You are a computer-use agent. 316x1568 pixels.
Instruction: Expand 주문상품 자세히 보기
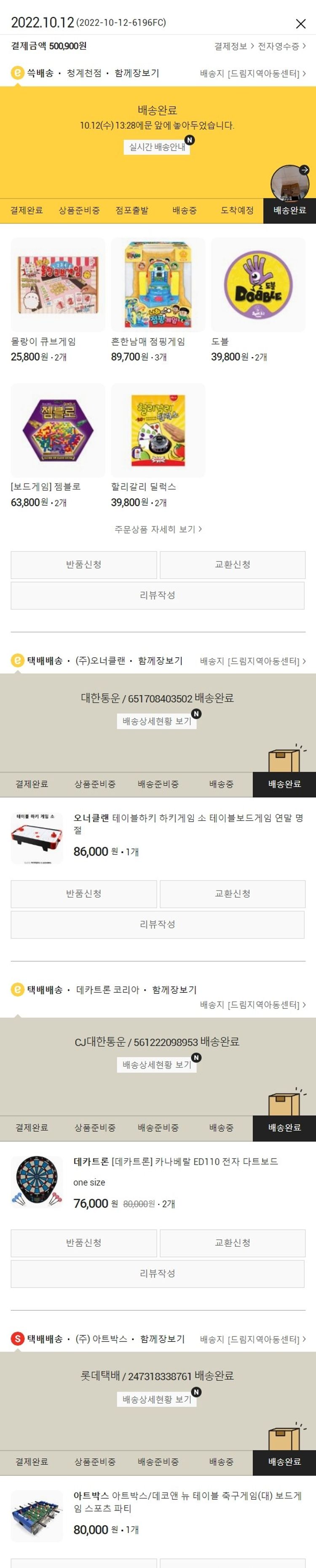tap(158, 529)
